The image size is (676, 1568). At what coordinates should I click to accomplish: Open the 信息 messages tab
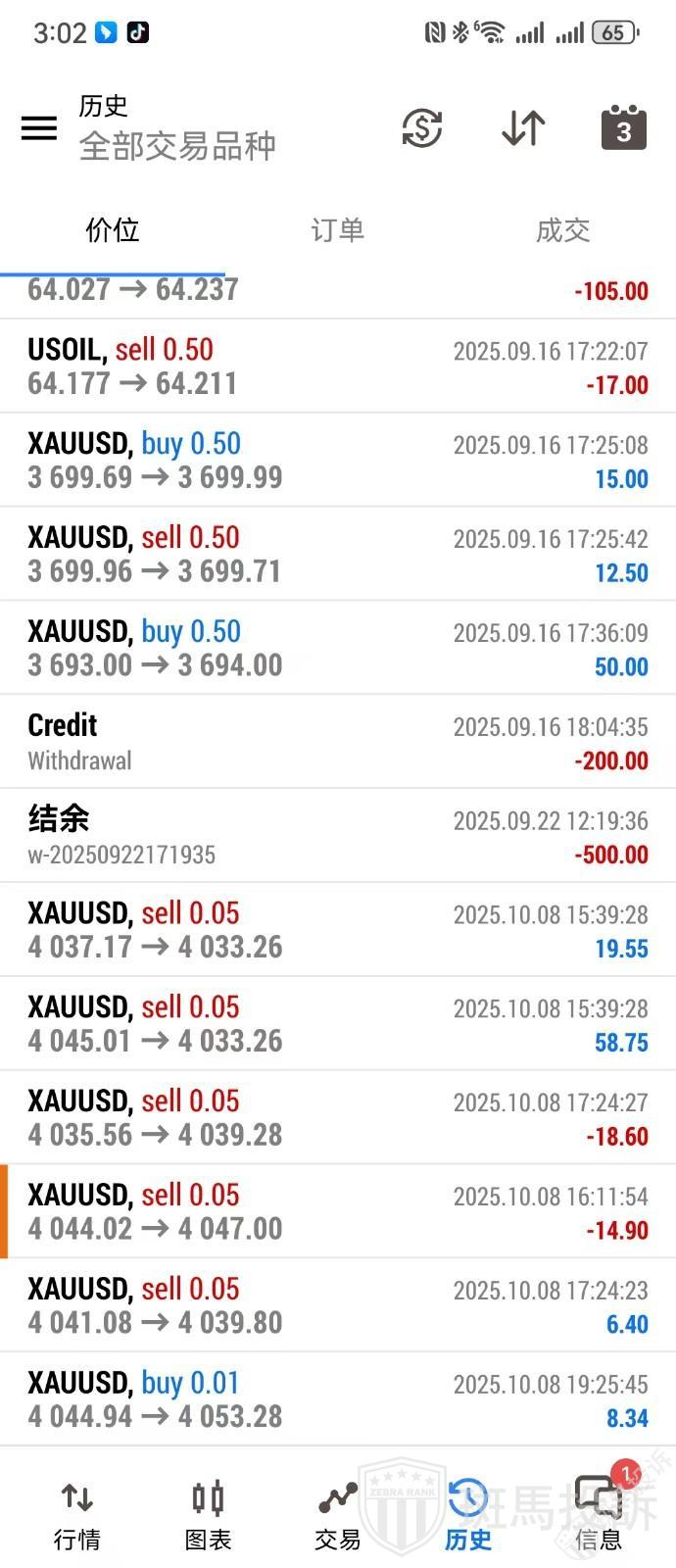coord(599,1515)
